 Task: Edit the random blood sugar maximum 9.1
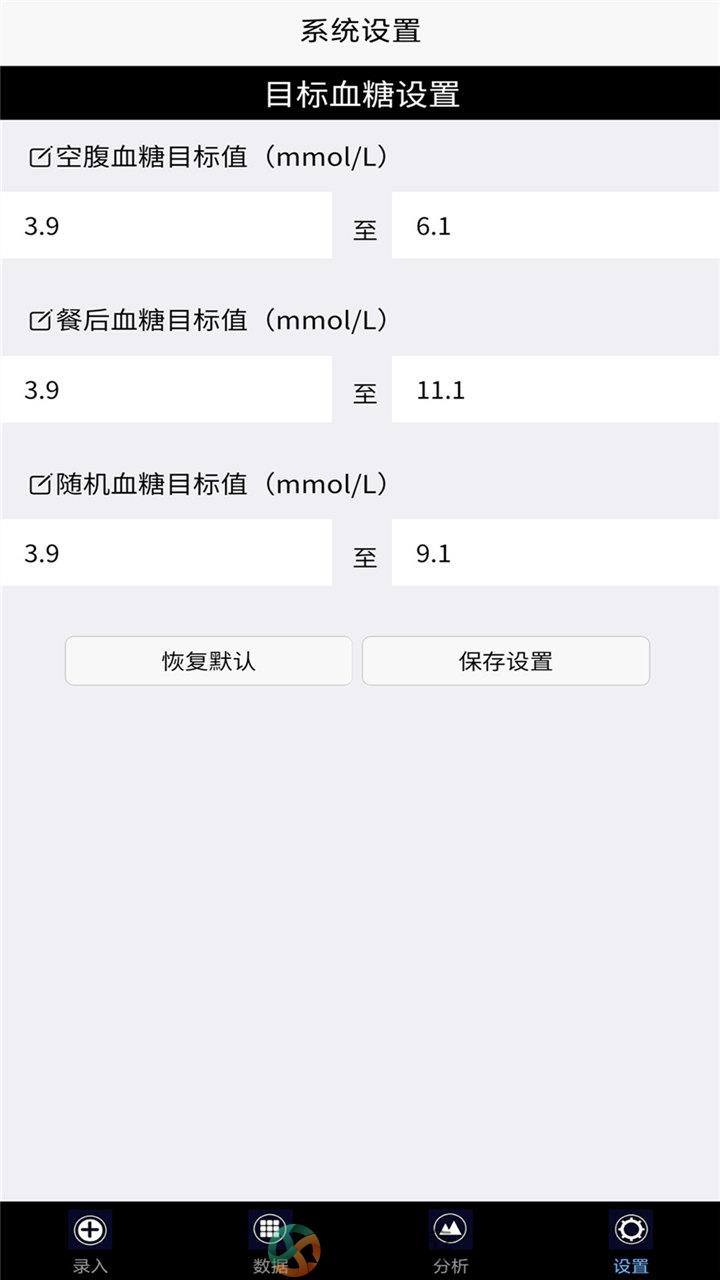(x=556, y=553)
